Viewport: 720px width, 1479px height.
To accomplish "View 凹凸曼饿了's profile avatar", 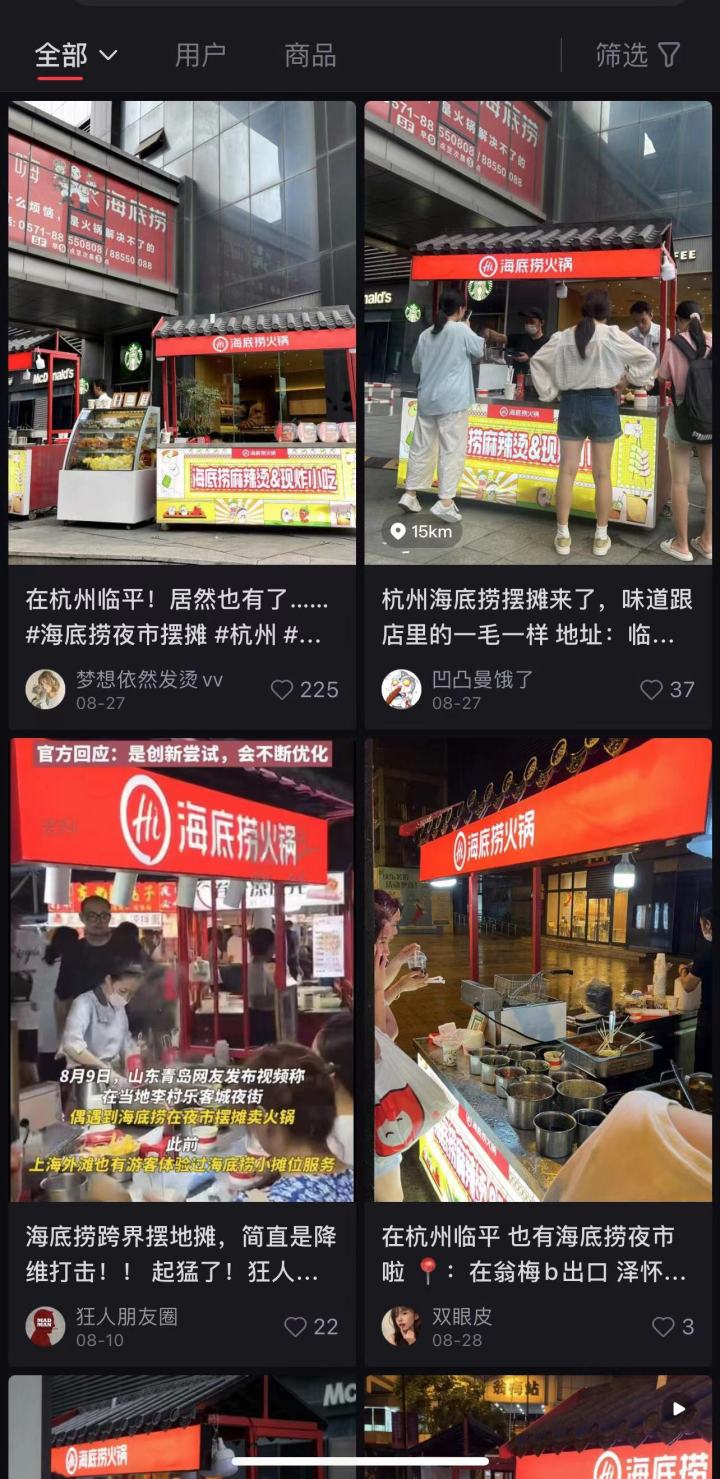I will (x=401, y=689).
